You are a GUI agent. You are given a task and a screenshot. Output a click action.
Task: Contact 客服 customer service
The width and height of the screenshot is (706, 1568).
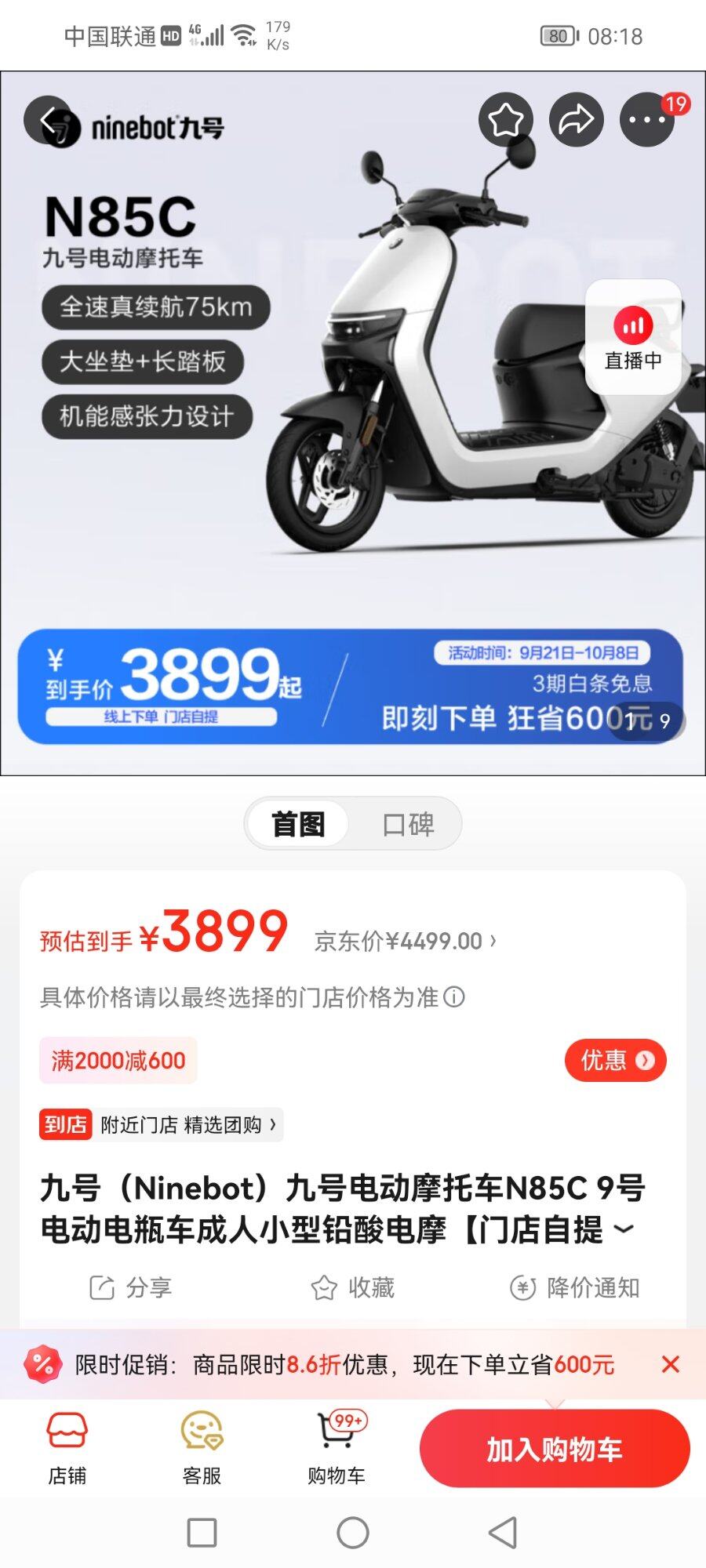[x=202, y=1449]
